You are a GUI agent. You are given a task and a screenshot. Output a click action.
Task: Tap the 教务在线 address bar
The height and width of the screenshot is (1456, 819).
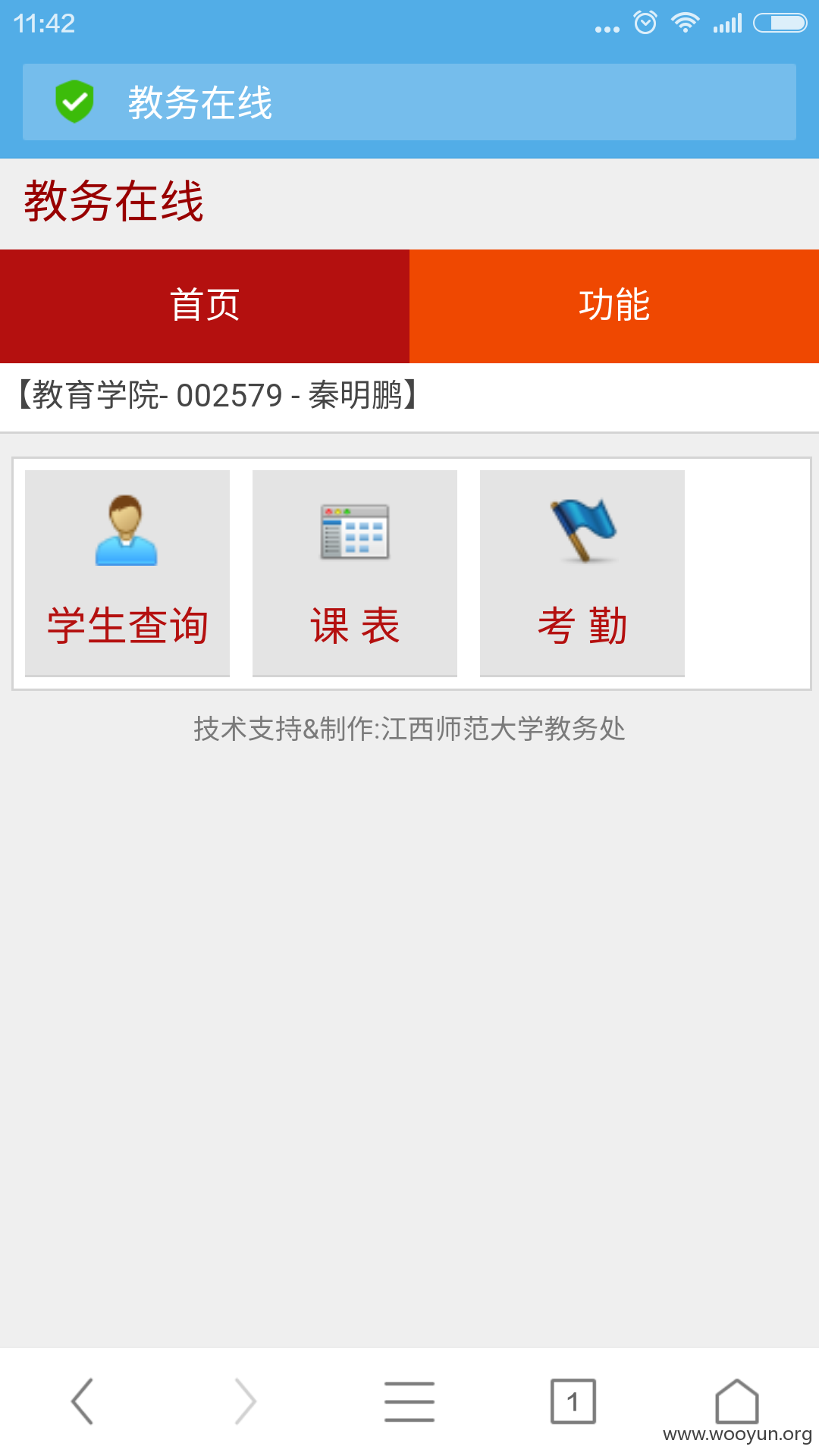click(409, 102)
